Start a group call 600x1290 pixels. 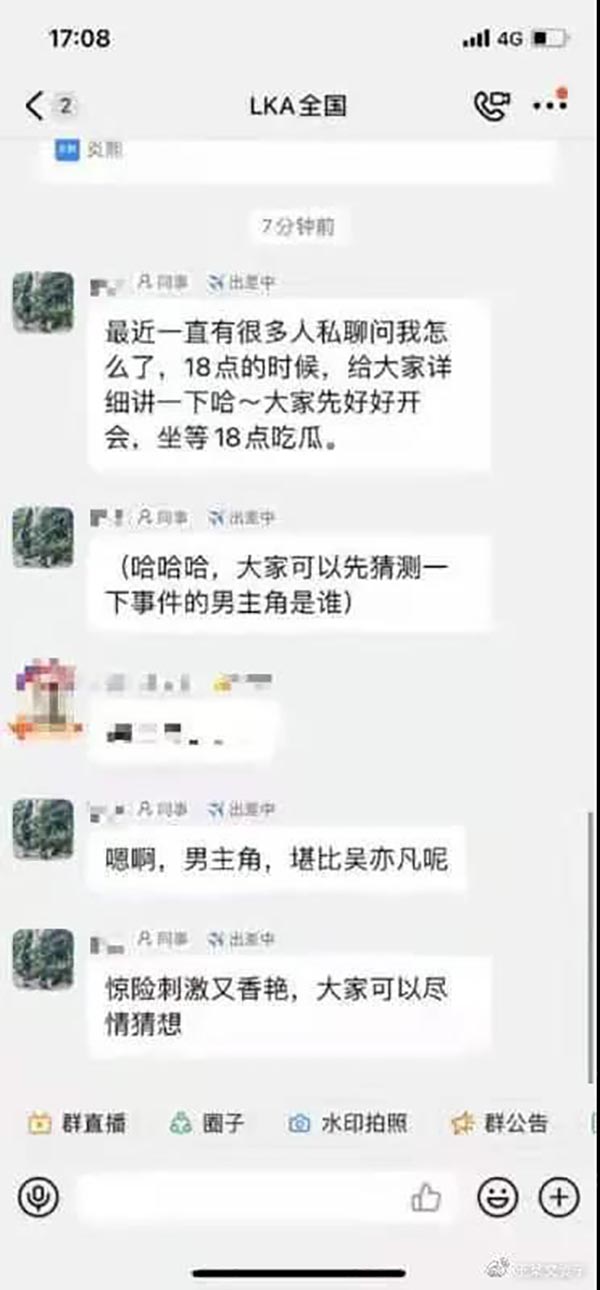coord(491,106)
